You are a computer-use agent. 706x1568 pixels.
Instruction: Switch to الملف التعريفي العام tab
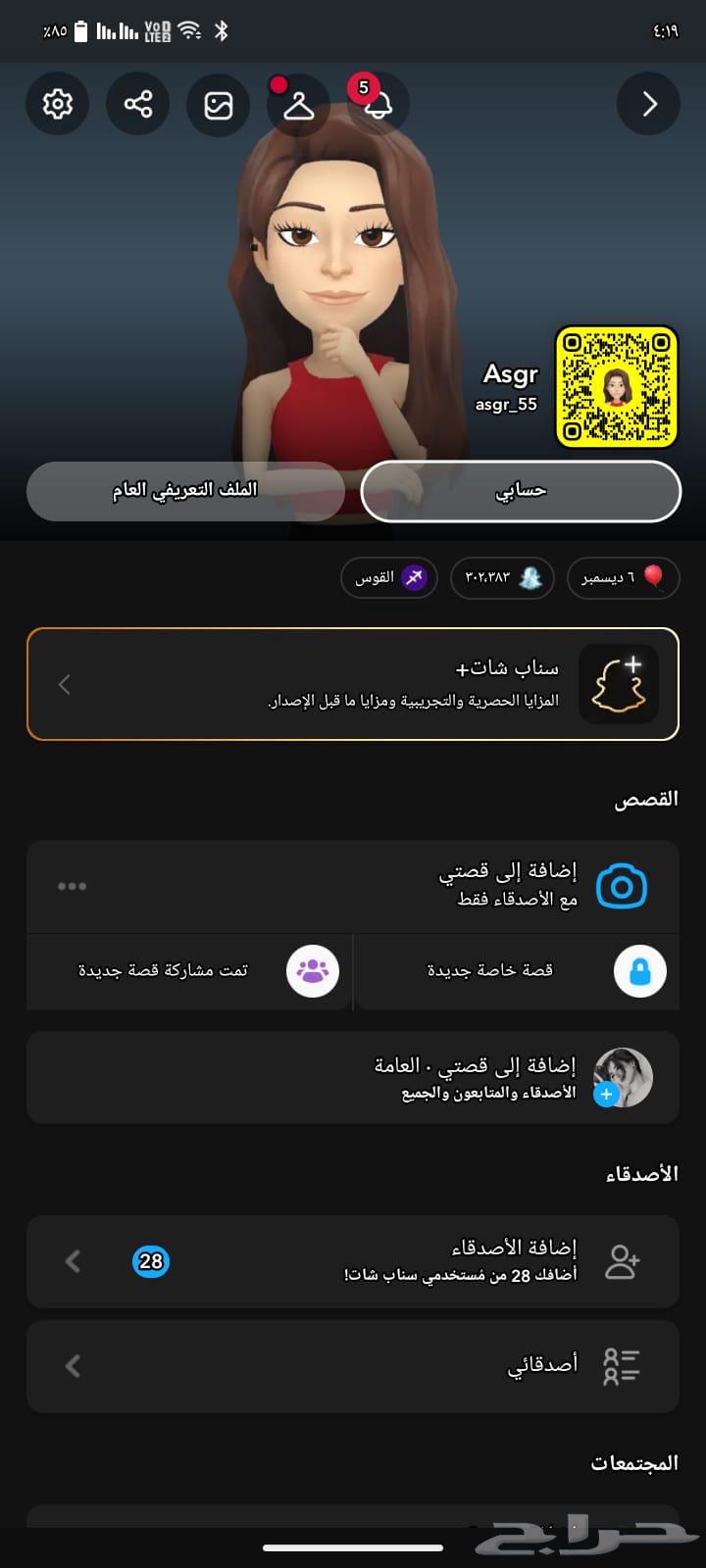(x=185, y=491)
